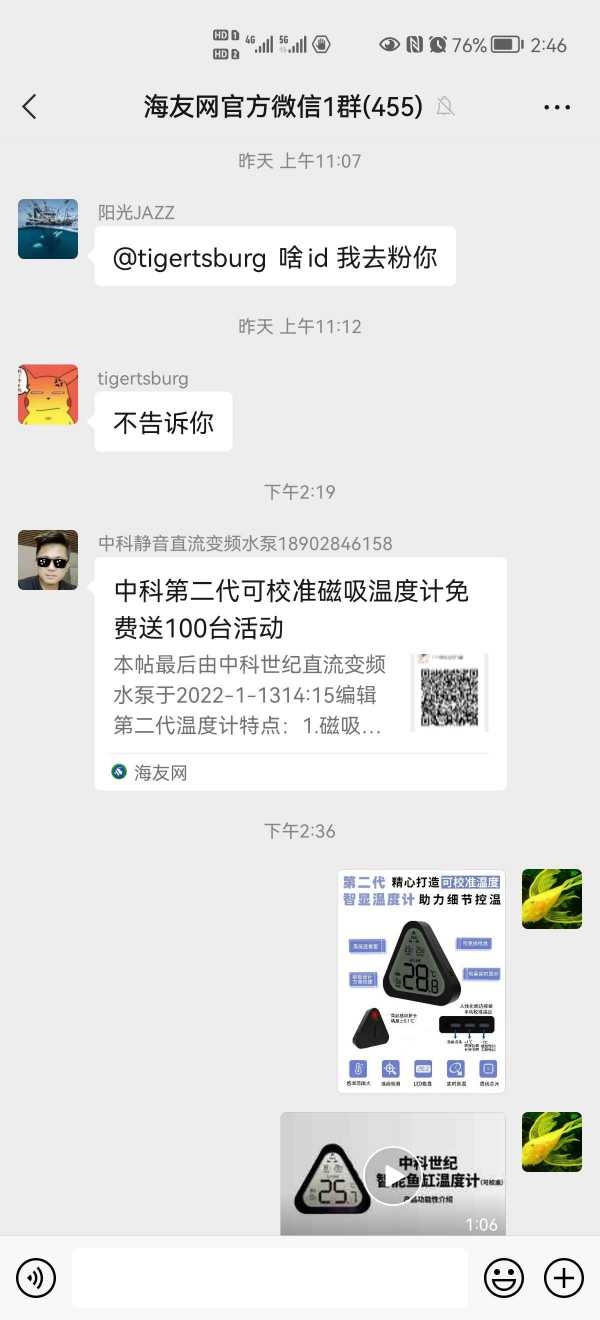Tap tigertsburg's avatar
Image resolution: width=600 pixels, height=1320 pixels.
coord(48,394)
